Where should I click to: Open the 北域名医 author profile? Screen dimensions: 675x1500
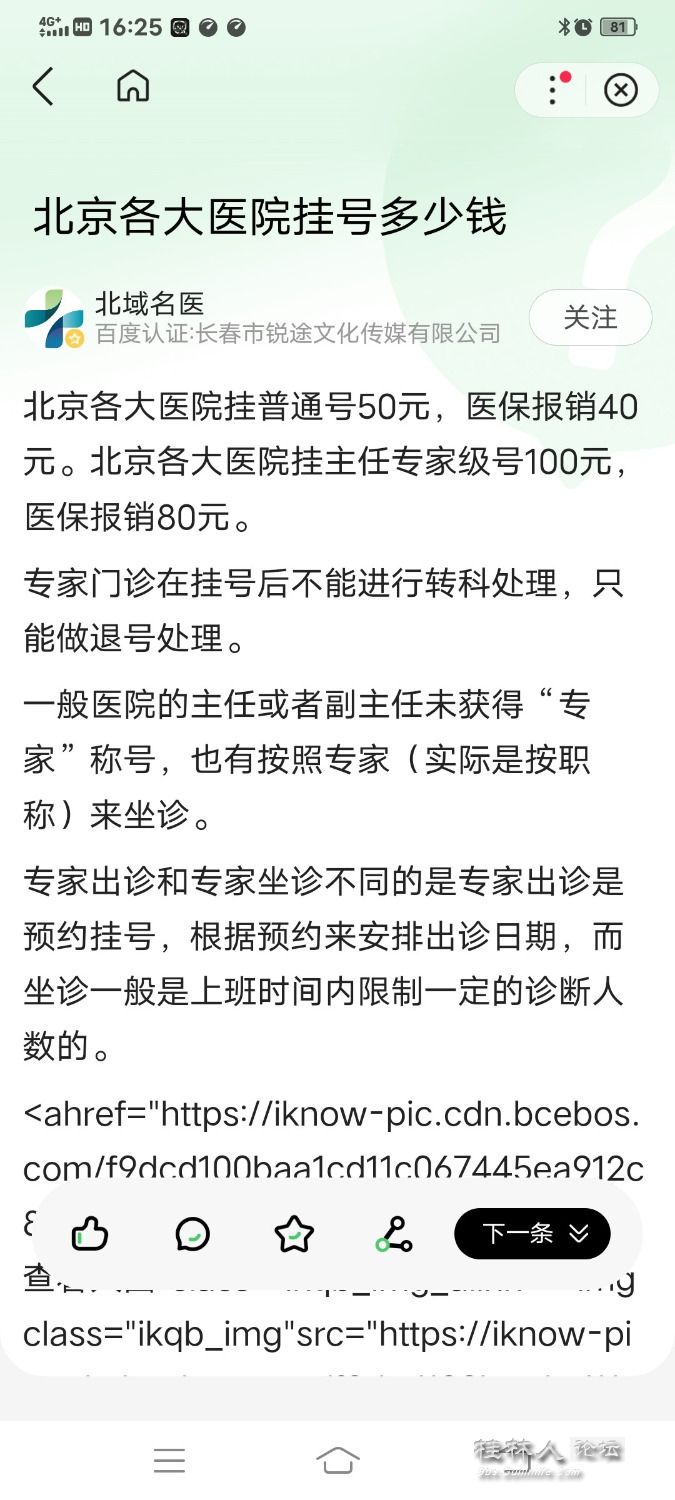(x=150, y=304)
